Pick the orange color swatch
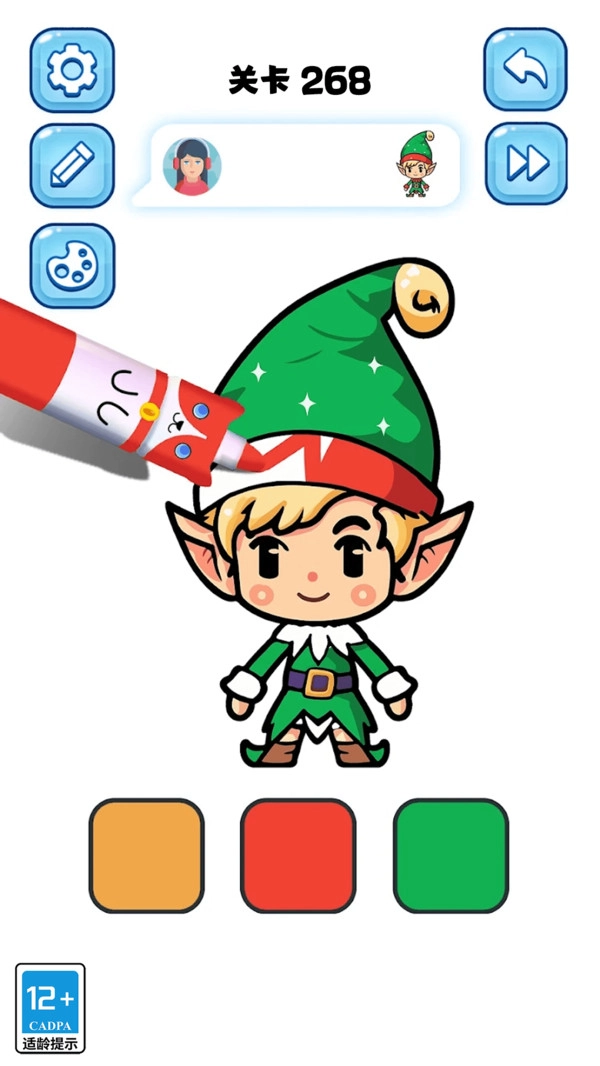 147,855
